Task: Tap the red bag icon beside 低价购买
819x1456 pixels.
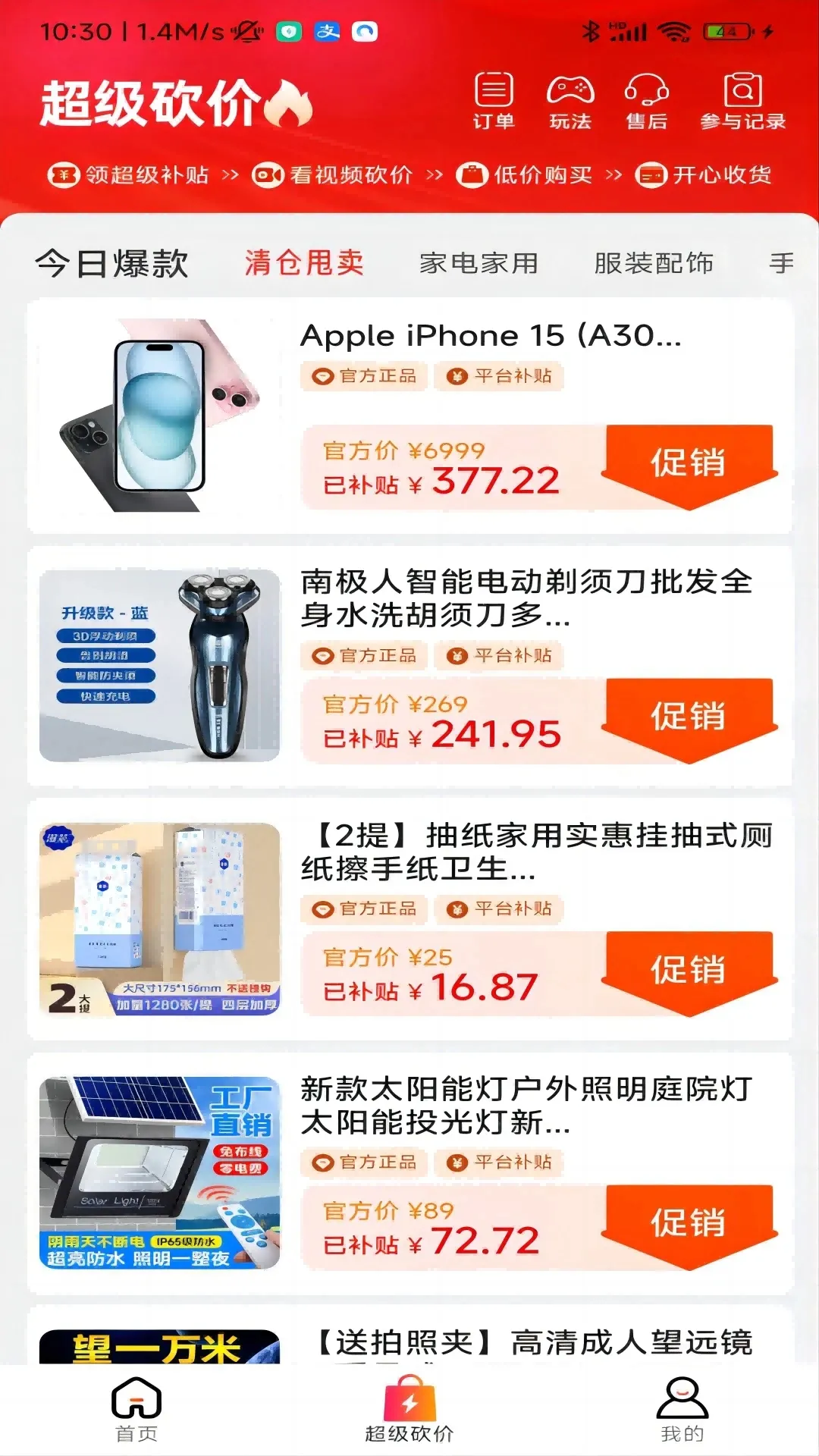Action: [x=474, y=175]
